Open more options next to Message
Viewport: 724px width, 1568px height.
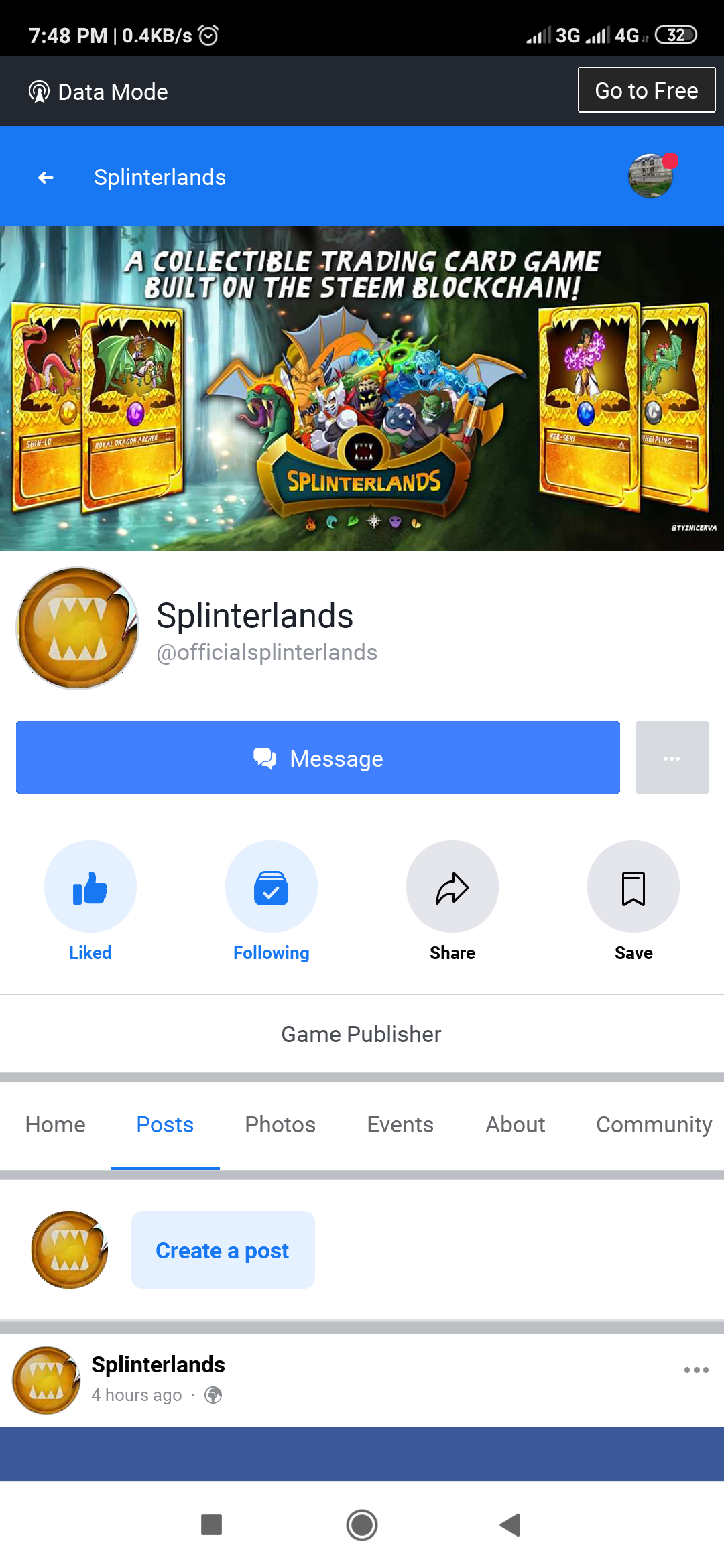(x=672, y=758)
